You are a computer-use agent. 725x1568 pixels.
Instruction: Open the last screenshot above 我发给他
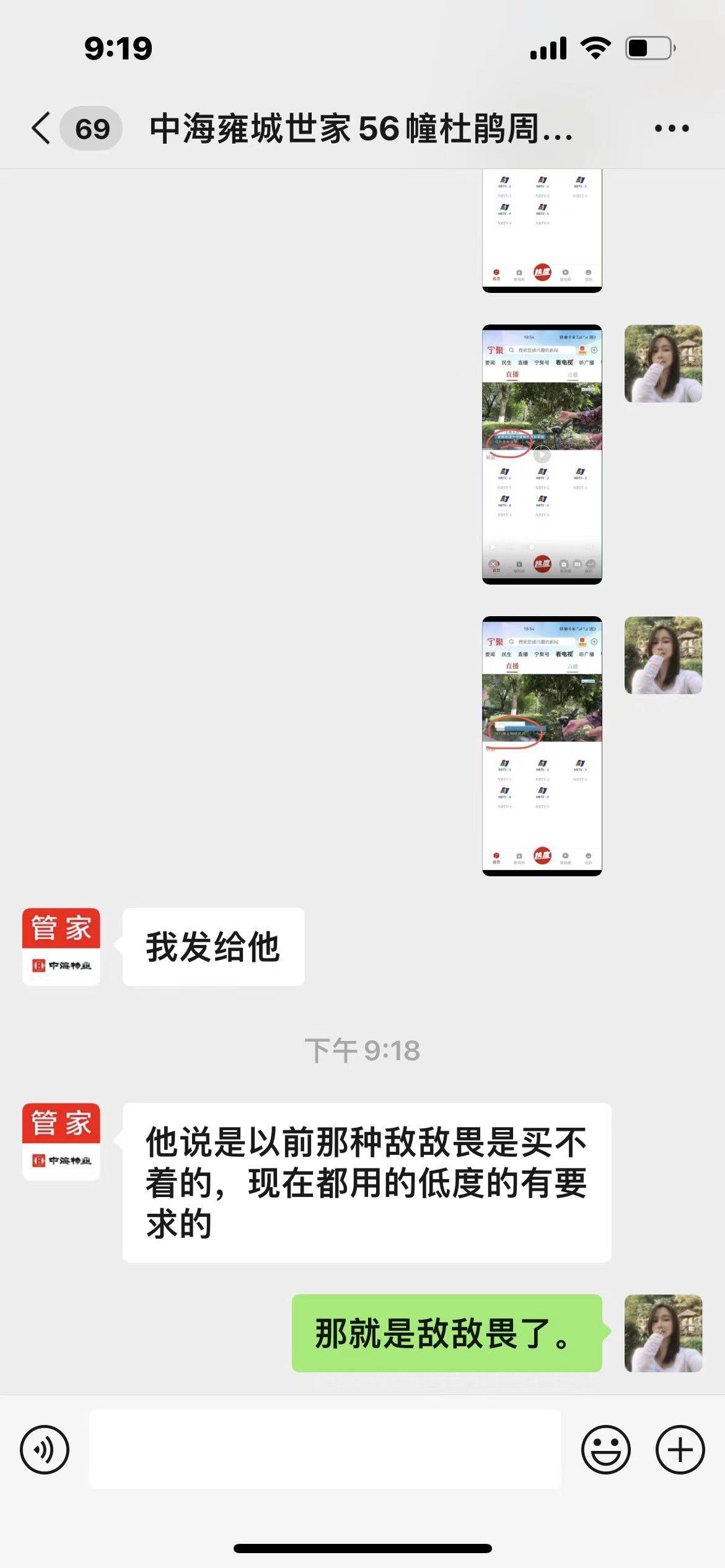click(542, 746)
